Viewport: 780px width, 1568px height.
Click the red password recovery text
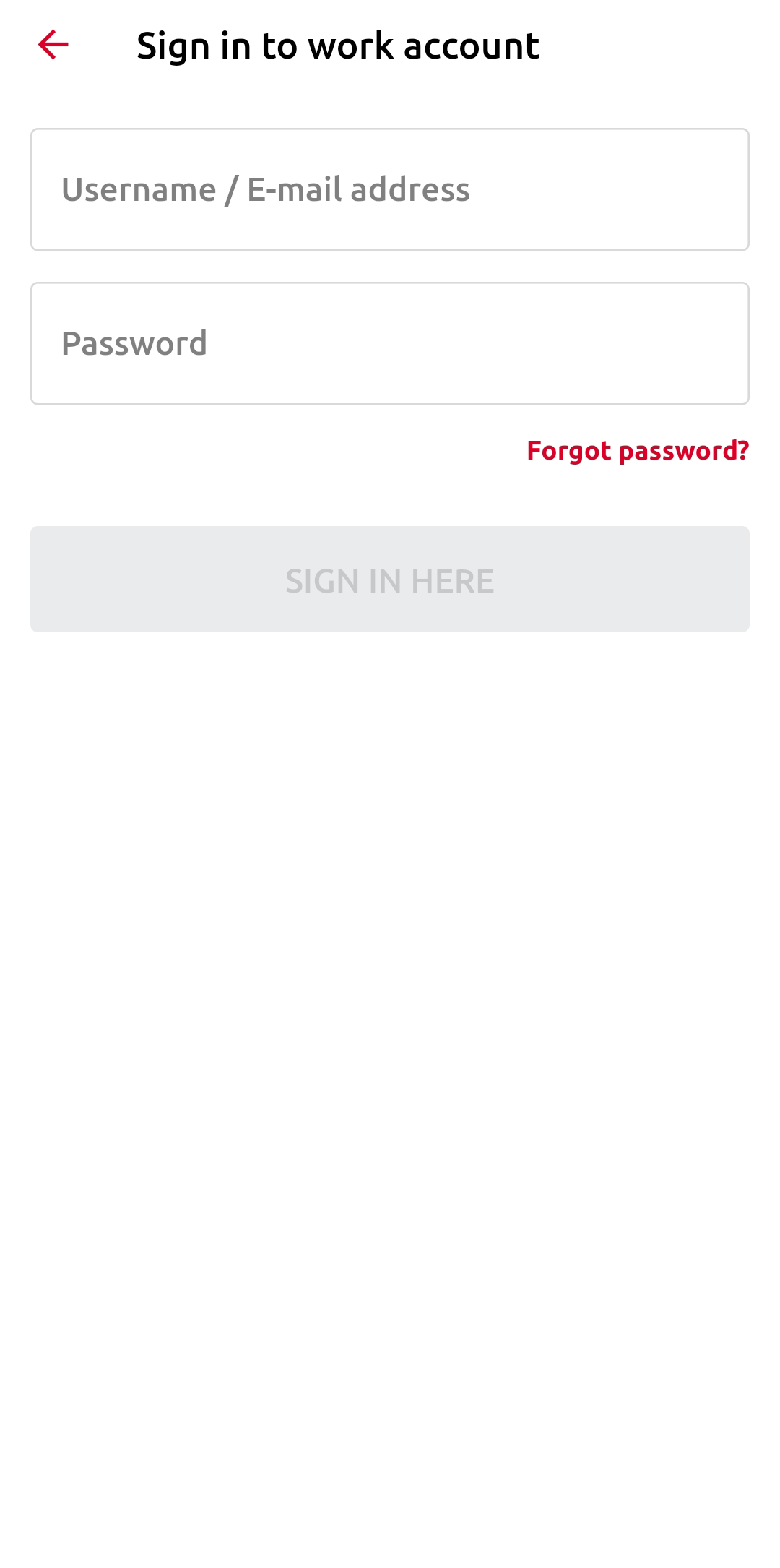638,450
